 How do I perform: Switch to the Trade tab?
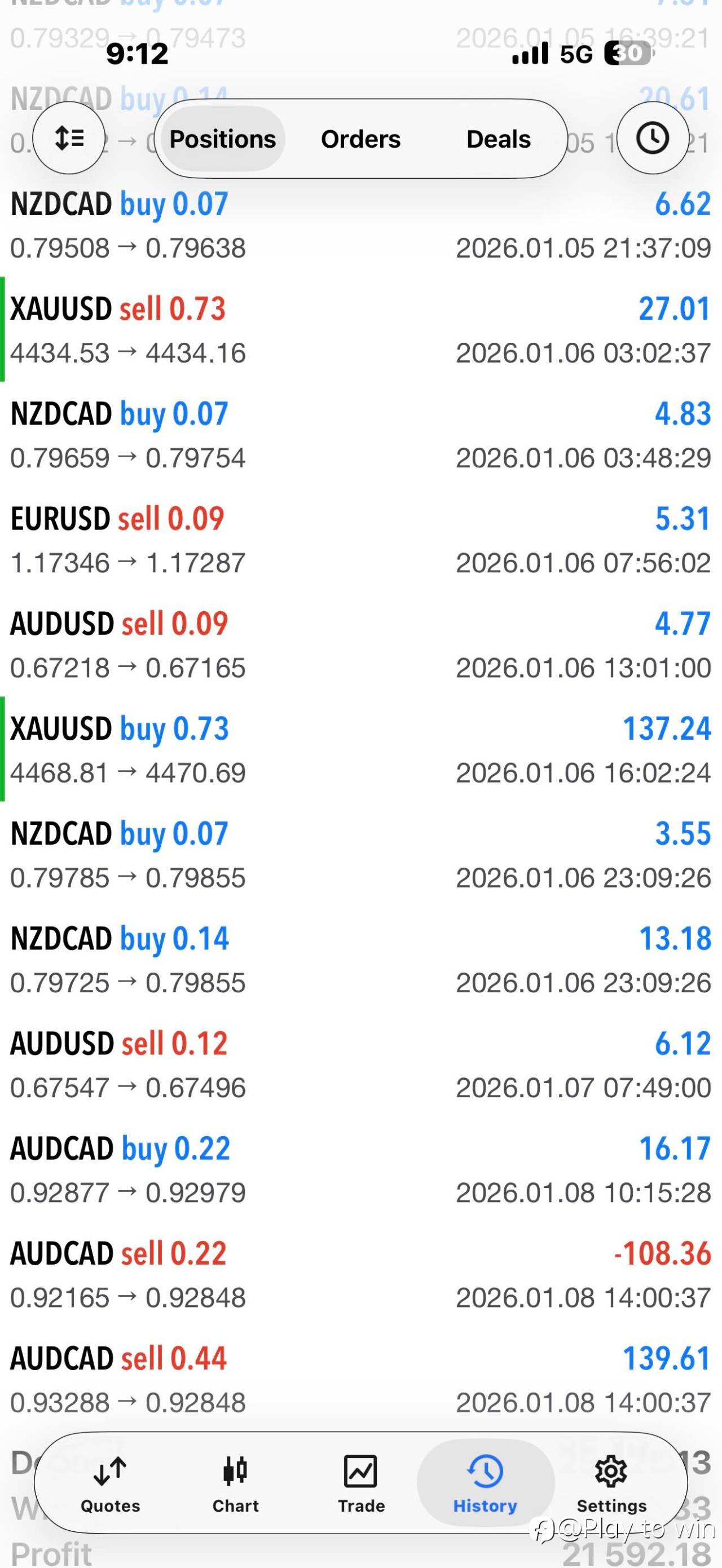[361, 1483]
